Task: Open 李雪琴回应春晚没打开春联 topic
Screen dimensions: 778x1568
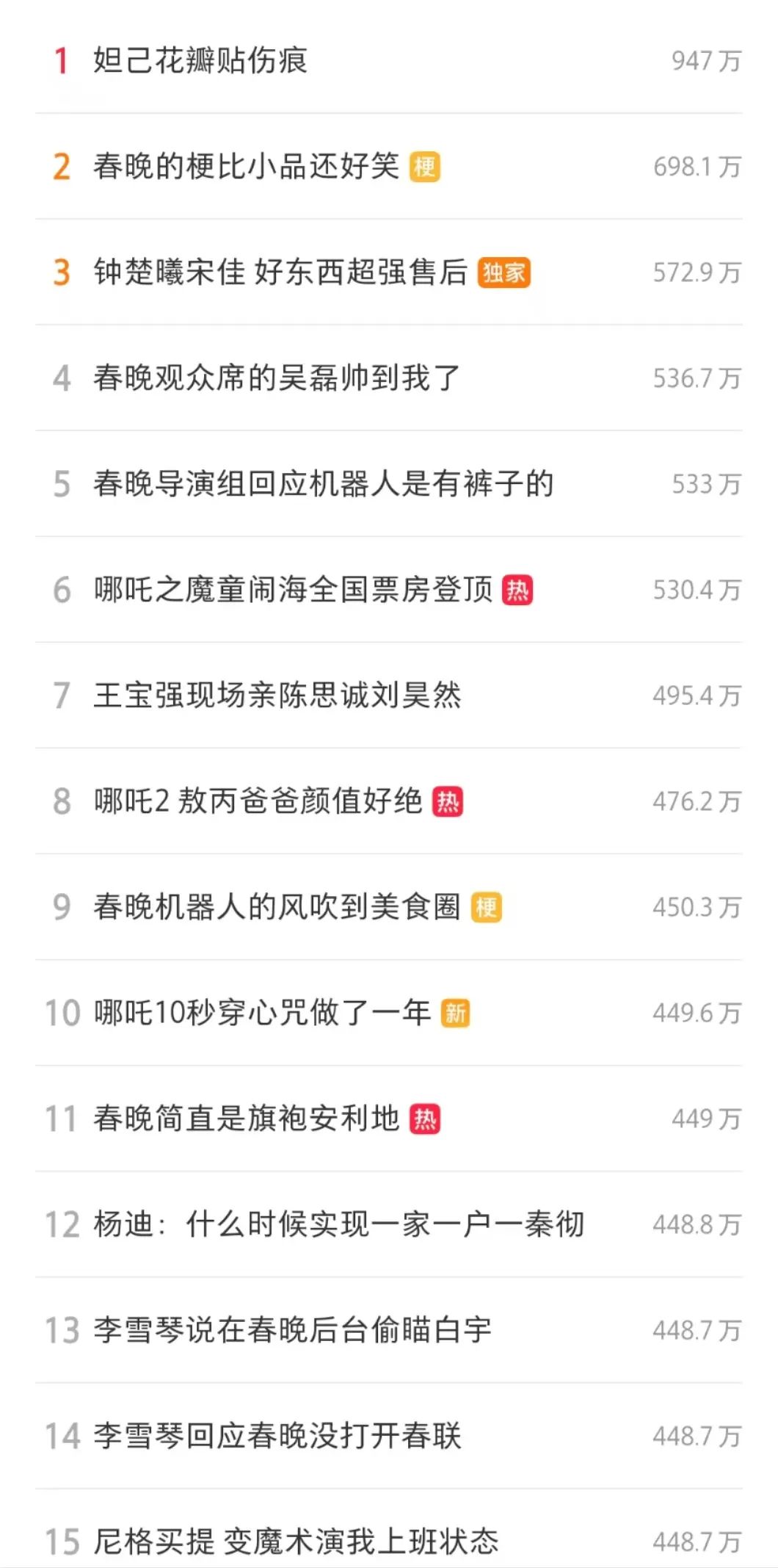Action: click(277, 1436)
